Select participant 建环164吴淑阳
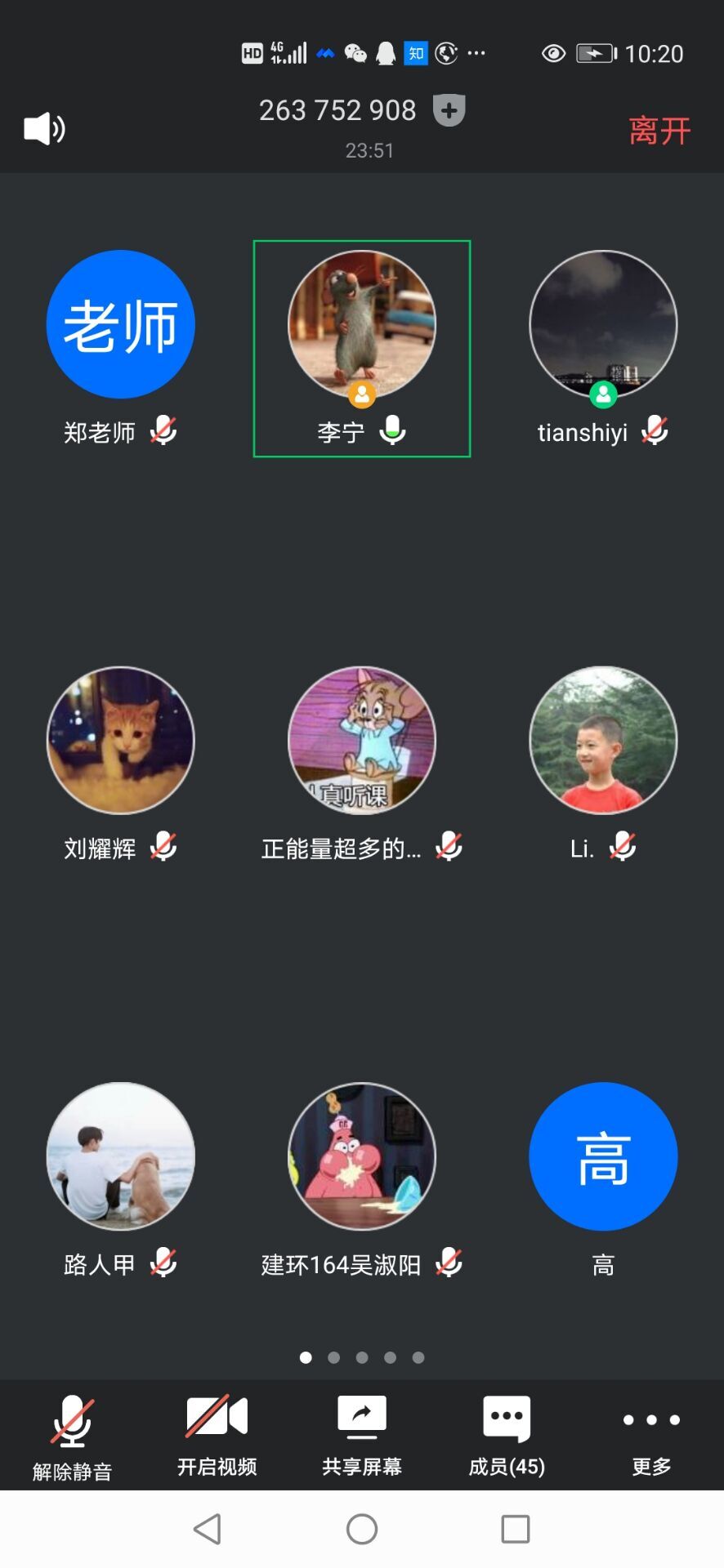Viewport: 724px width, 1568px height. tap(362, 1156)
